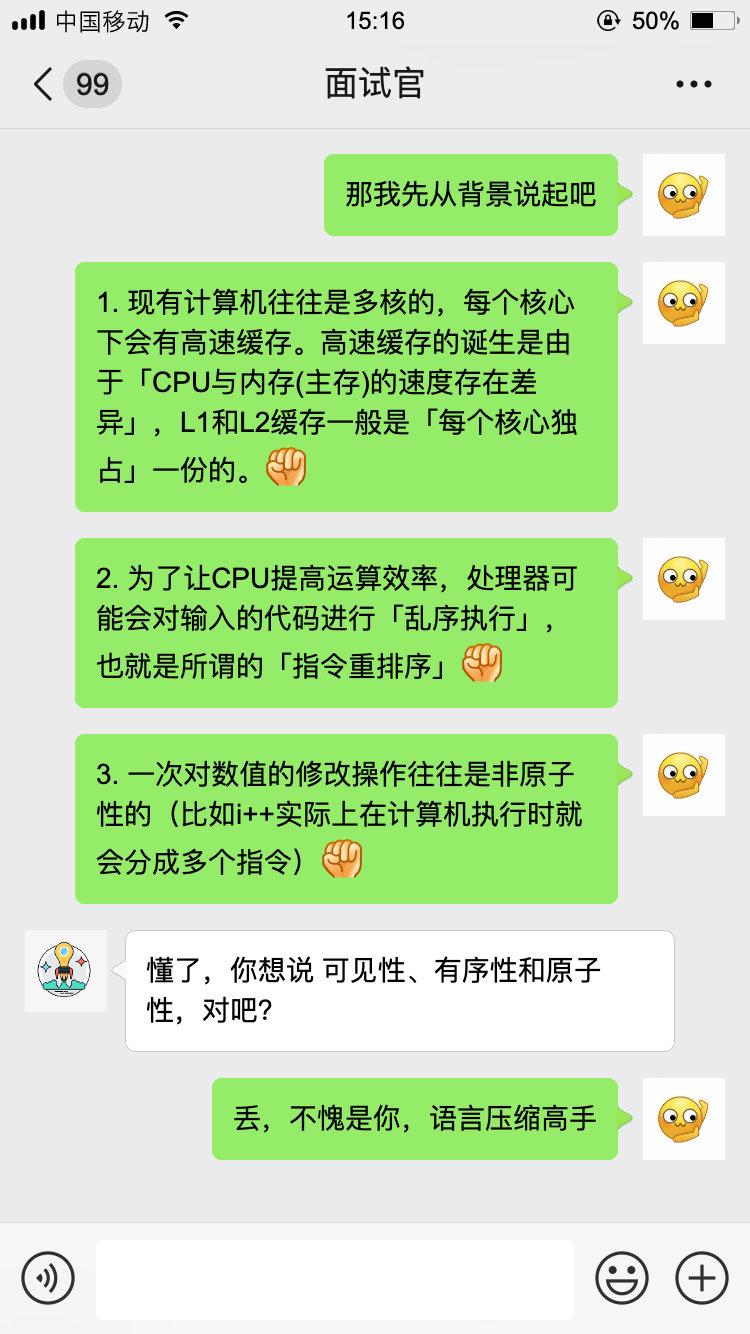Focus the message text field
Screen dimensions: 750x1334
[x=334, y=1278]
